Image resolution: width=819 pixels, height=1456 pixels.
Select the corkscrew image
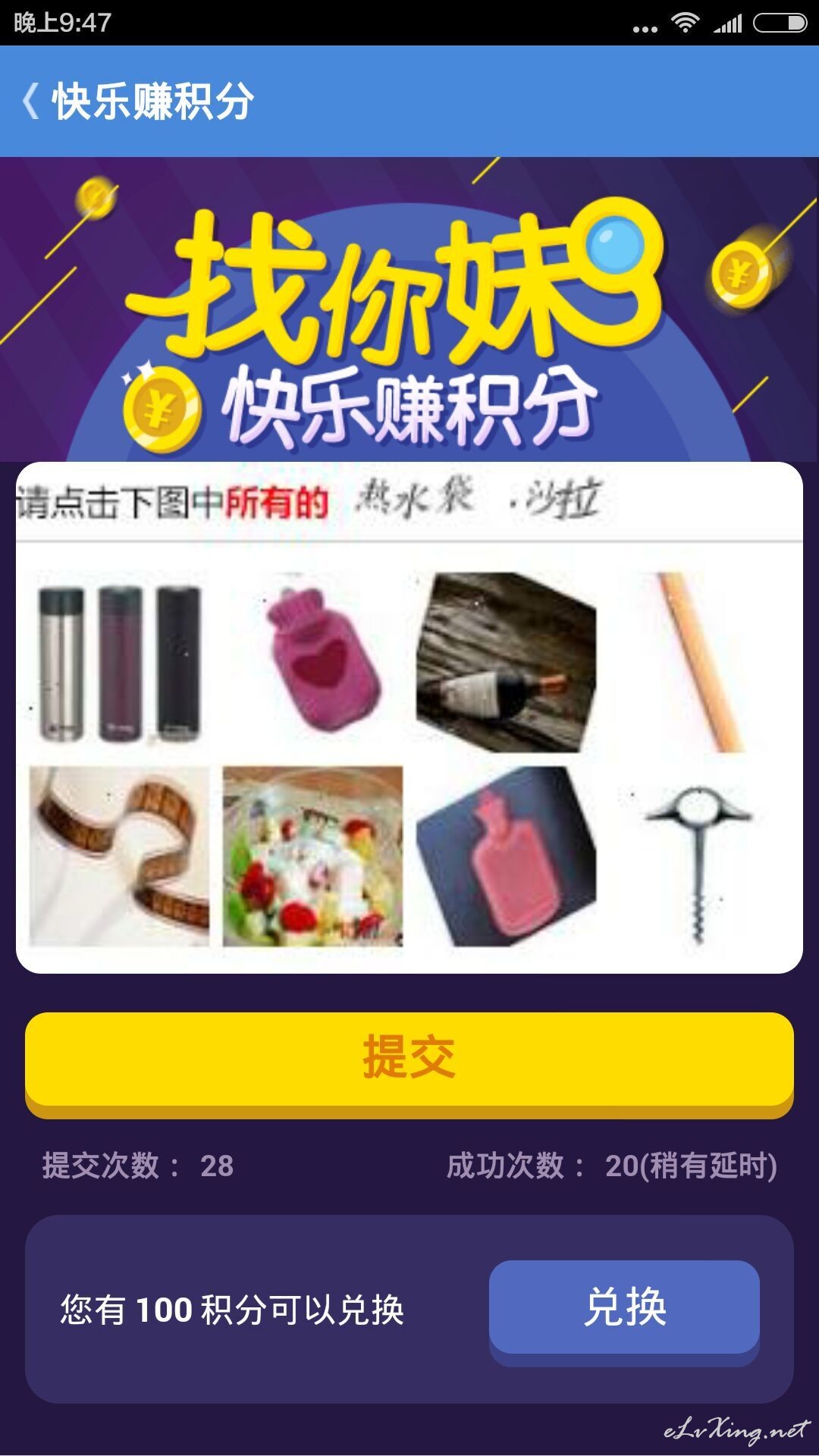[699, 857]
